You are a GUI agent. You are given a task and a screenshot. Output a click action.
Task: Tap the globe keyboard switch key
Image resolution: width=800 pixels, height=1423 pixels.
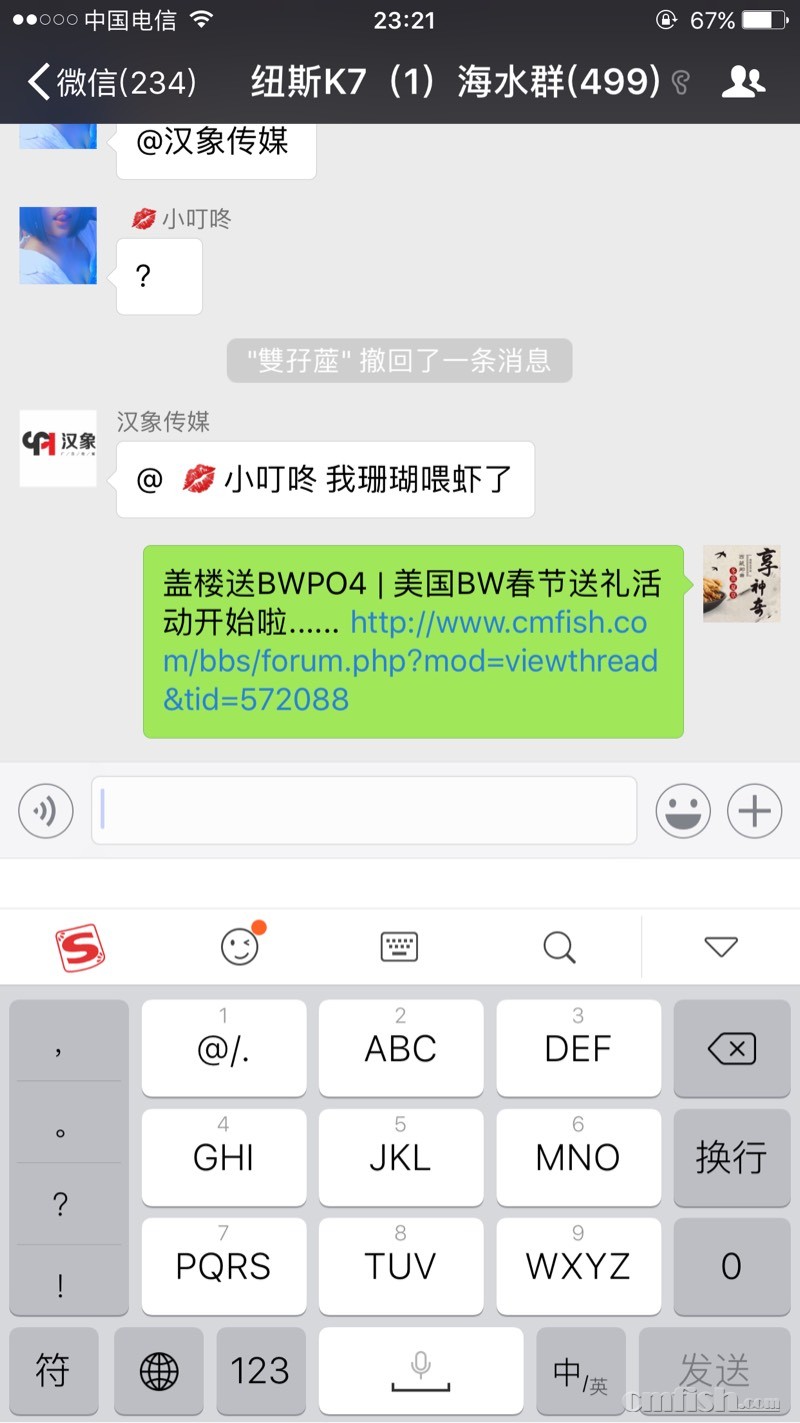pyautogui.click(x=159, y=1371)
